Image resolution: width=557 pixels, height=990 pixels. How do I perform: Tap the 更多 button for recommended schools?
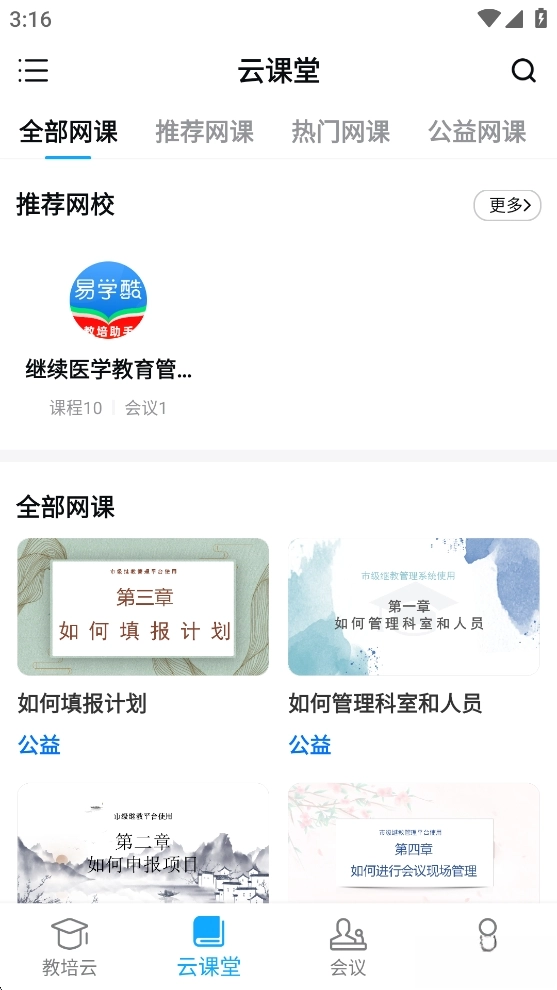(x=507, y=205)
